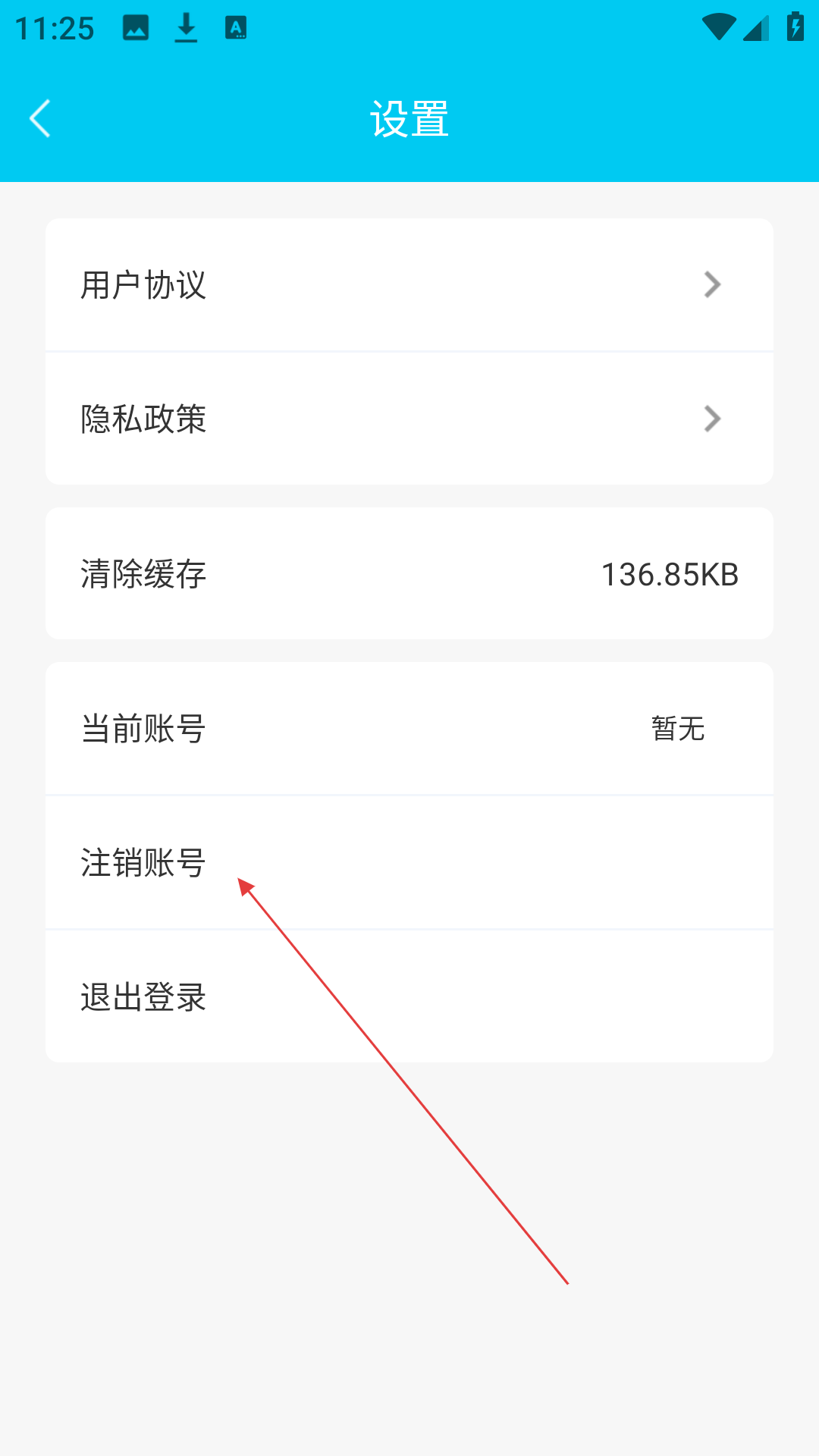This screenshot has height=1456, width=819.
Task: Open the 隐私政策 (Privacy Policy) row
Action: tap(409, 419)
